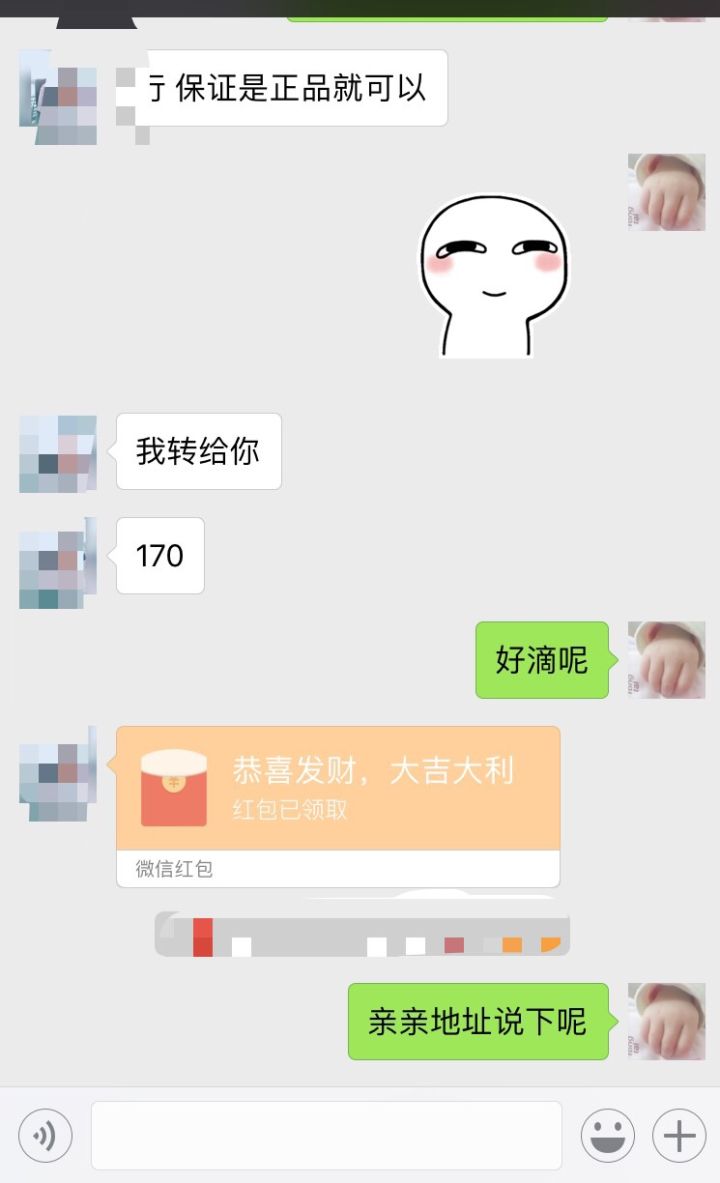Switch to voice message input

45,1136
